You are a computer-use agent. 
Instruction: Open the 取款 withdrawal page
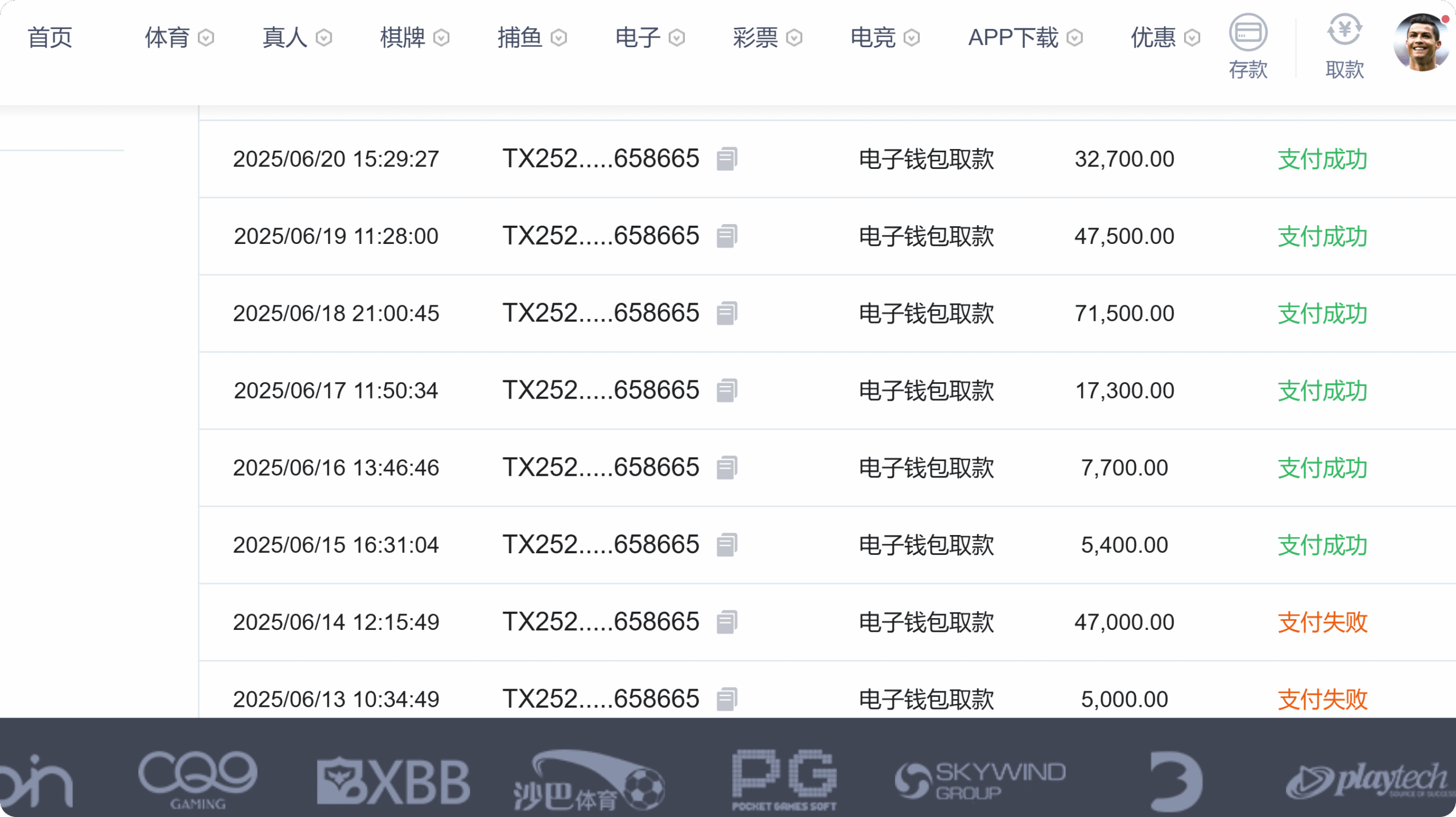coord(1345,47)
